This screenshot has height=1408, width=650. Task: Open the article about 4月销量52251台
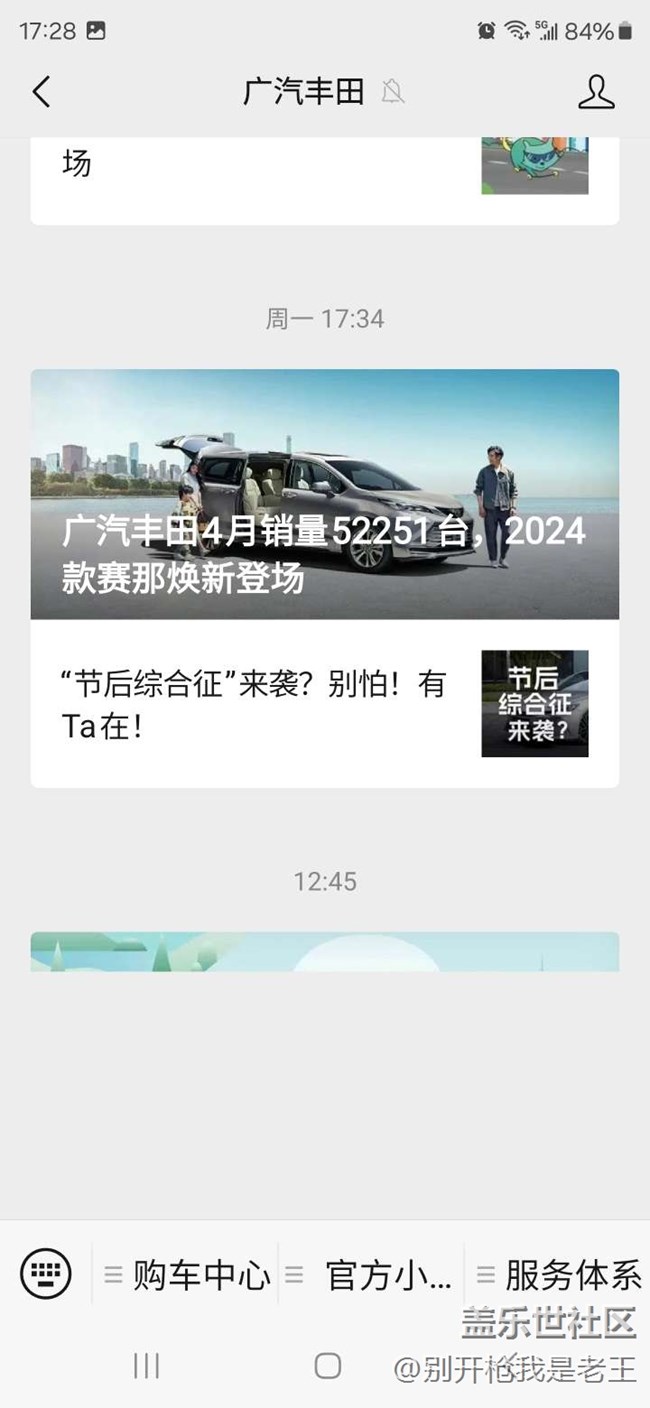tap(324, 494)
